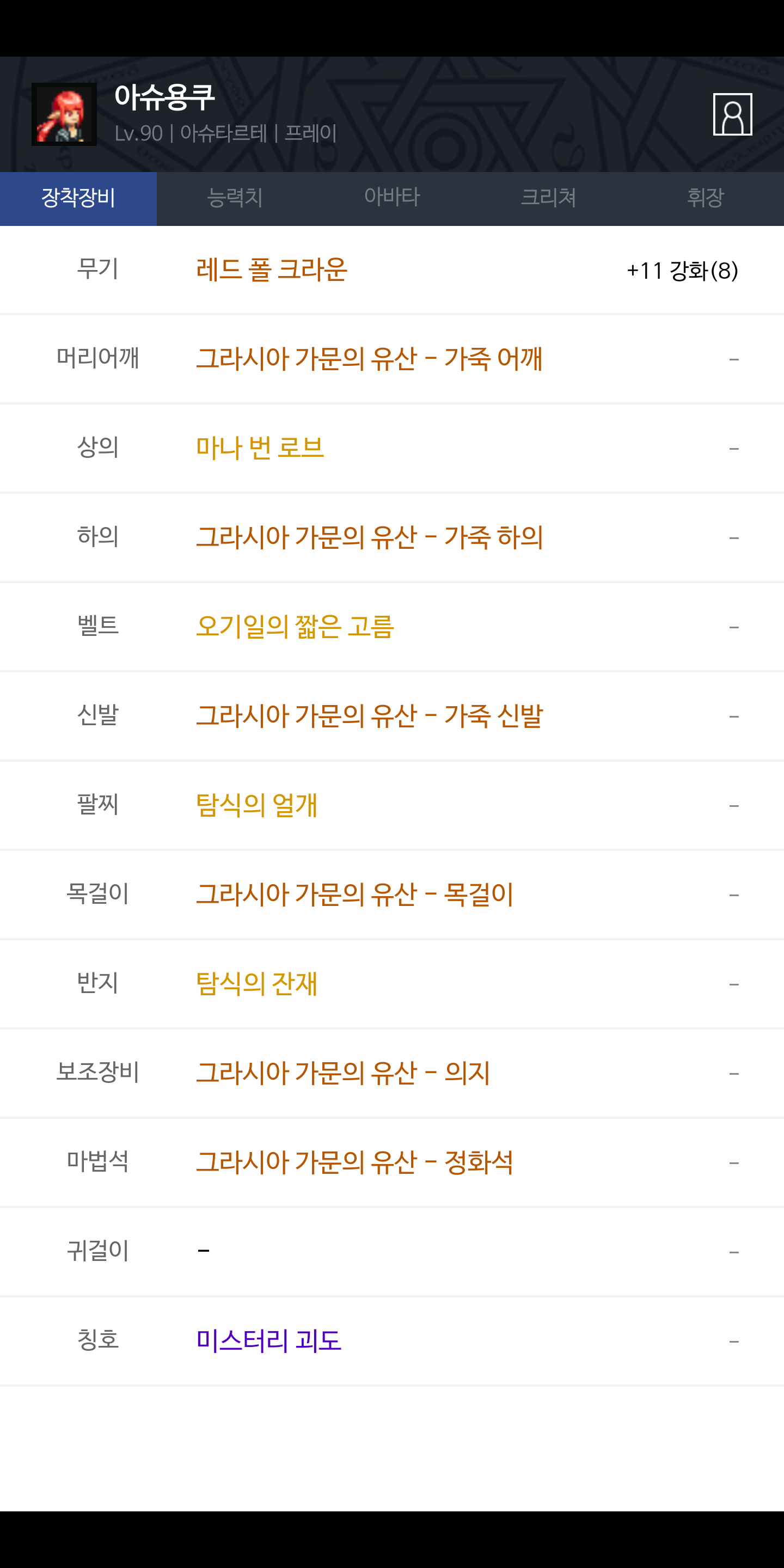Open magic stone 그라시아 가문의 유산 - 정화석

(355, 1162)
